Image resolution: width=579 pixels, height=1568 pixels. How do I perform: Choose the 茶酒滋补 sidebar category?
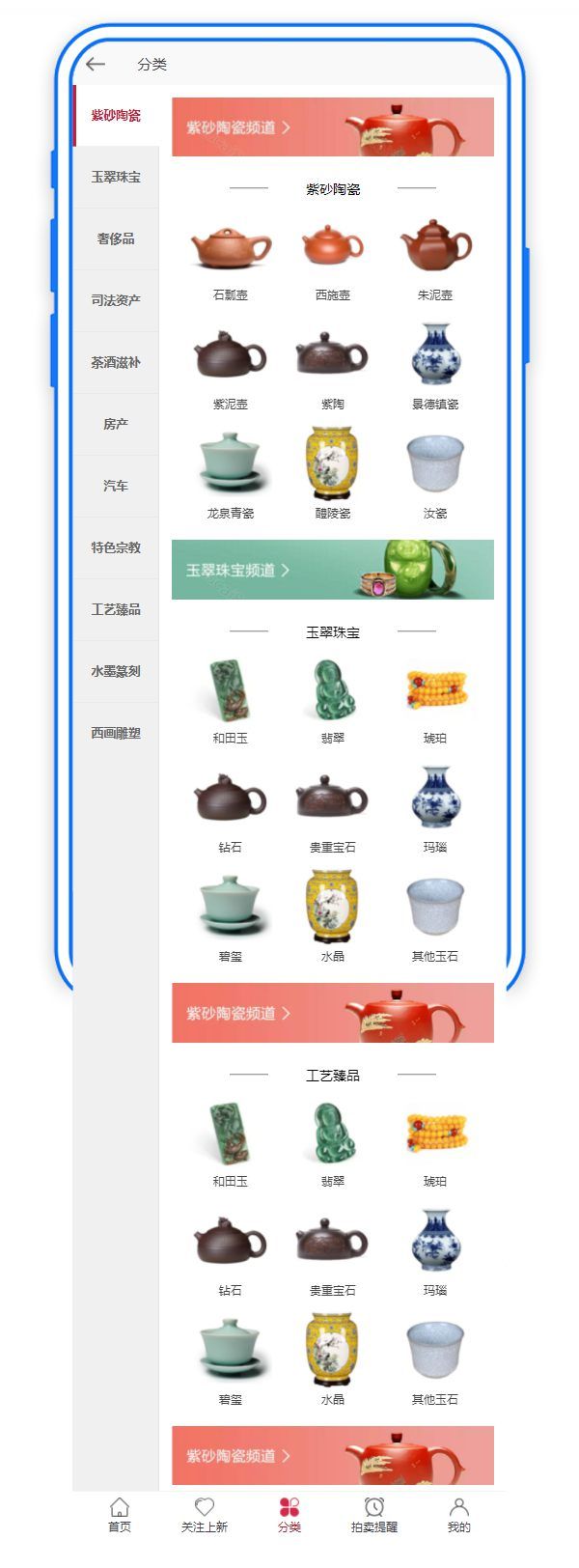pyautogui.click(x=116, y=362)
